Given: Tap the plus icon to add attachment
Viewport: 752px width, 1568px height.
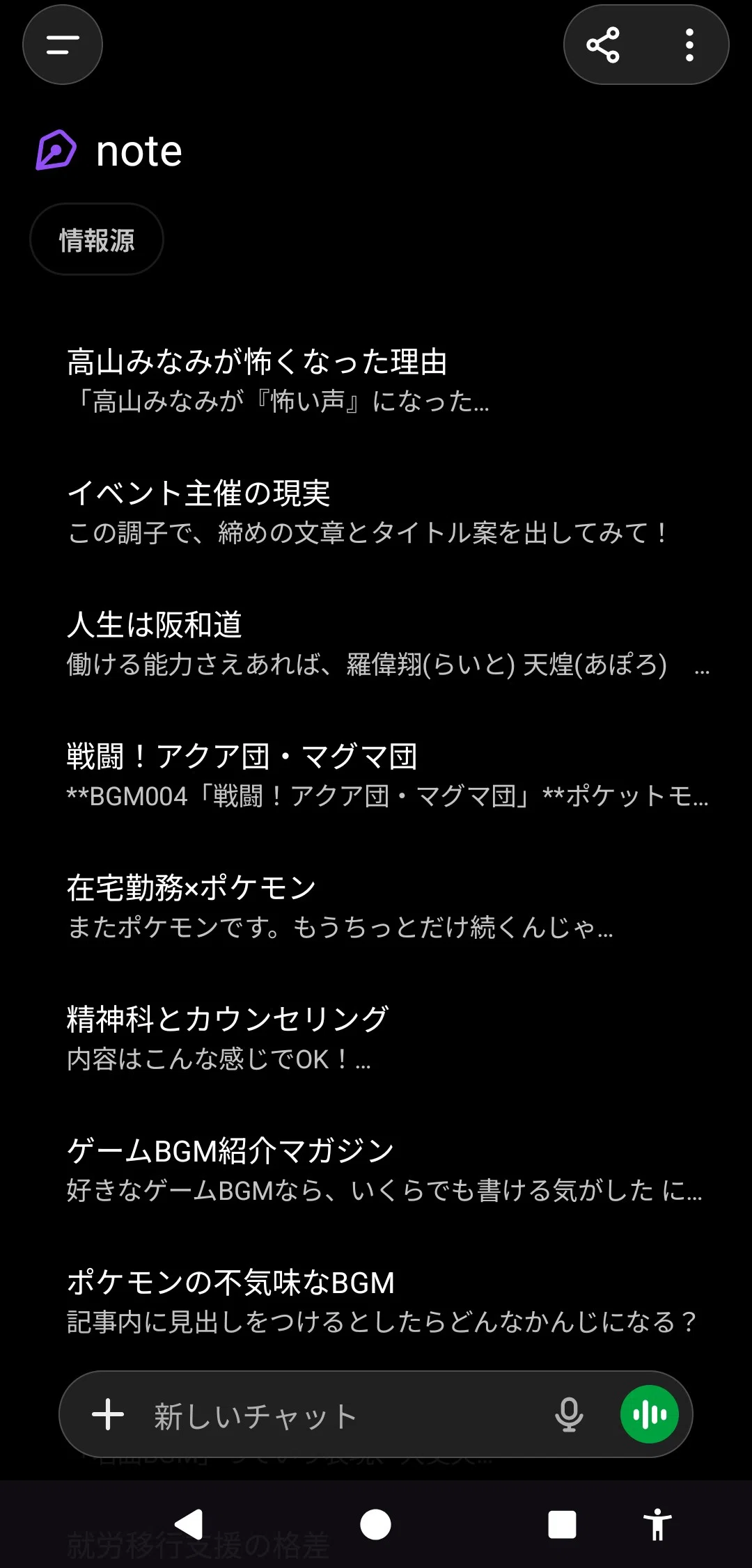Looking at the screenshot, I should (x=108, y=1415).
